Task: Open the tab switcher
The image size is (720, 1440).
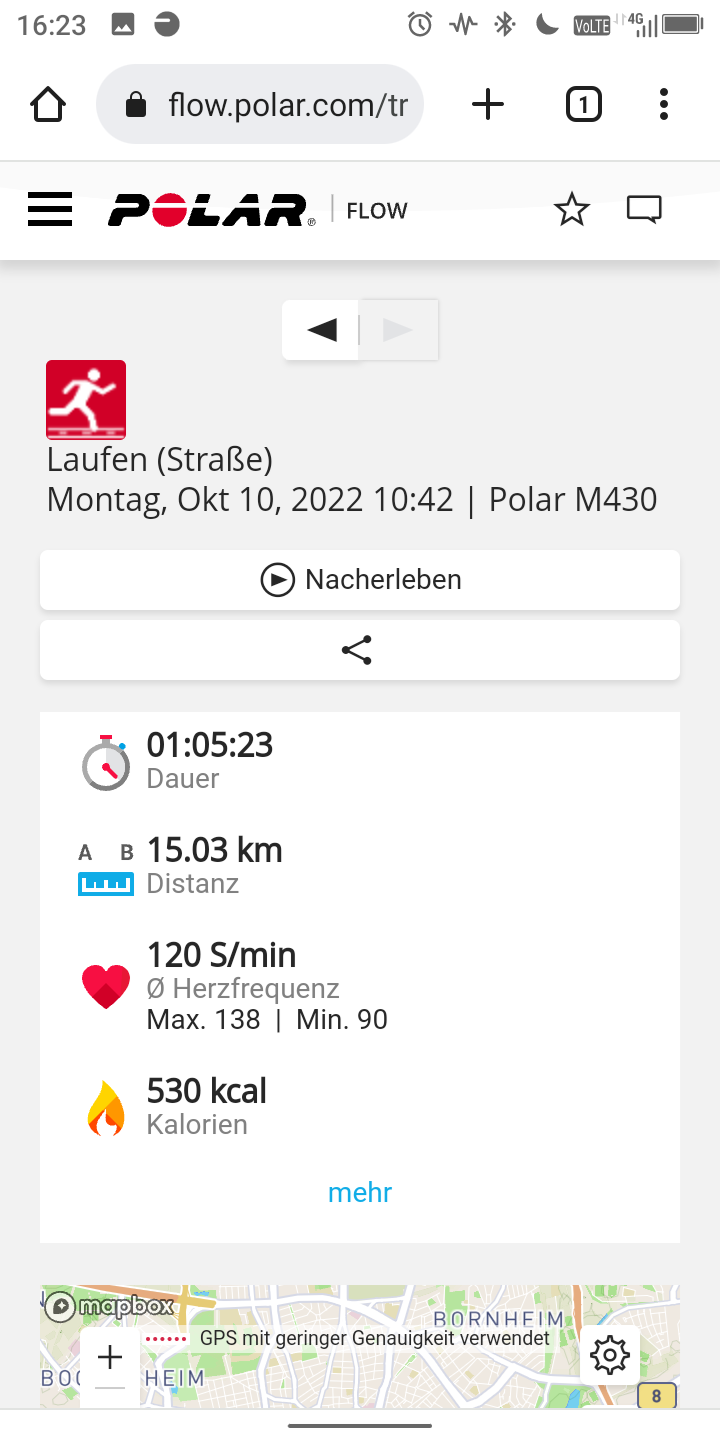Action: point(584,104)
